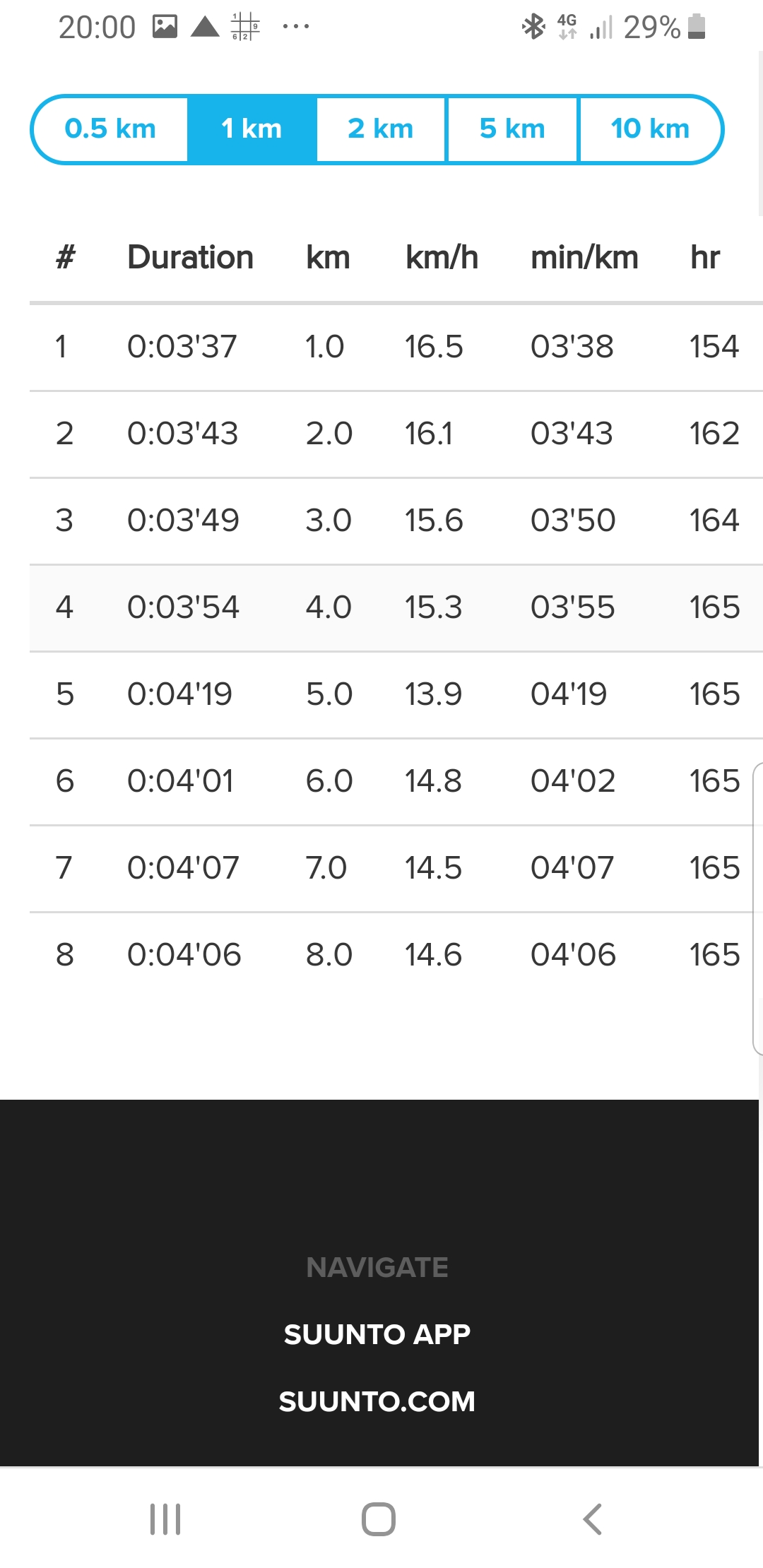Go back using system back button
This screenshot has width=763, height=1568.
pyautogui.click(x=592, y=1519)
